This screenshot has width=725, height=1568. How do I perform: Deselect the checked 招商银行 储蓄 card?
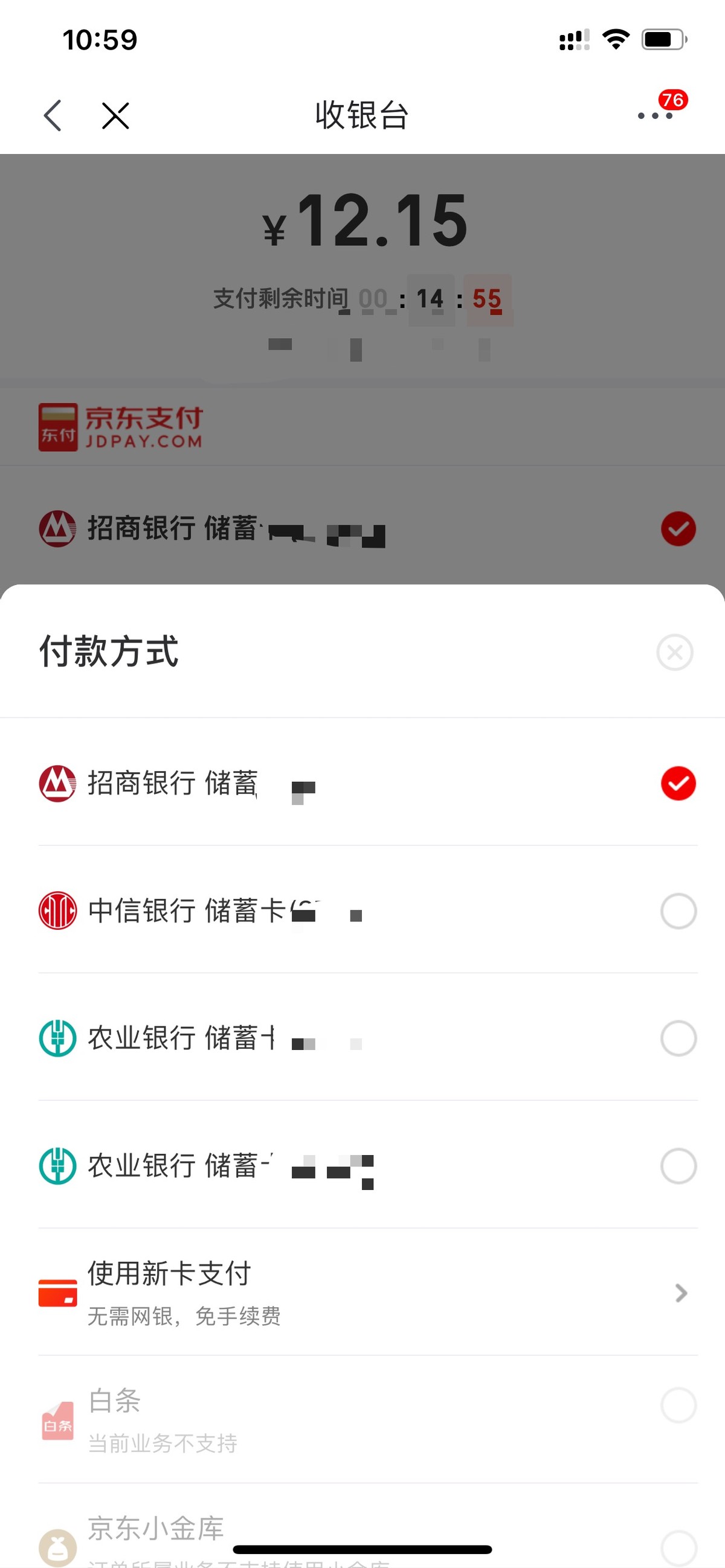[x=678, y=784]
